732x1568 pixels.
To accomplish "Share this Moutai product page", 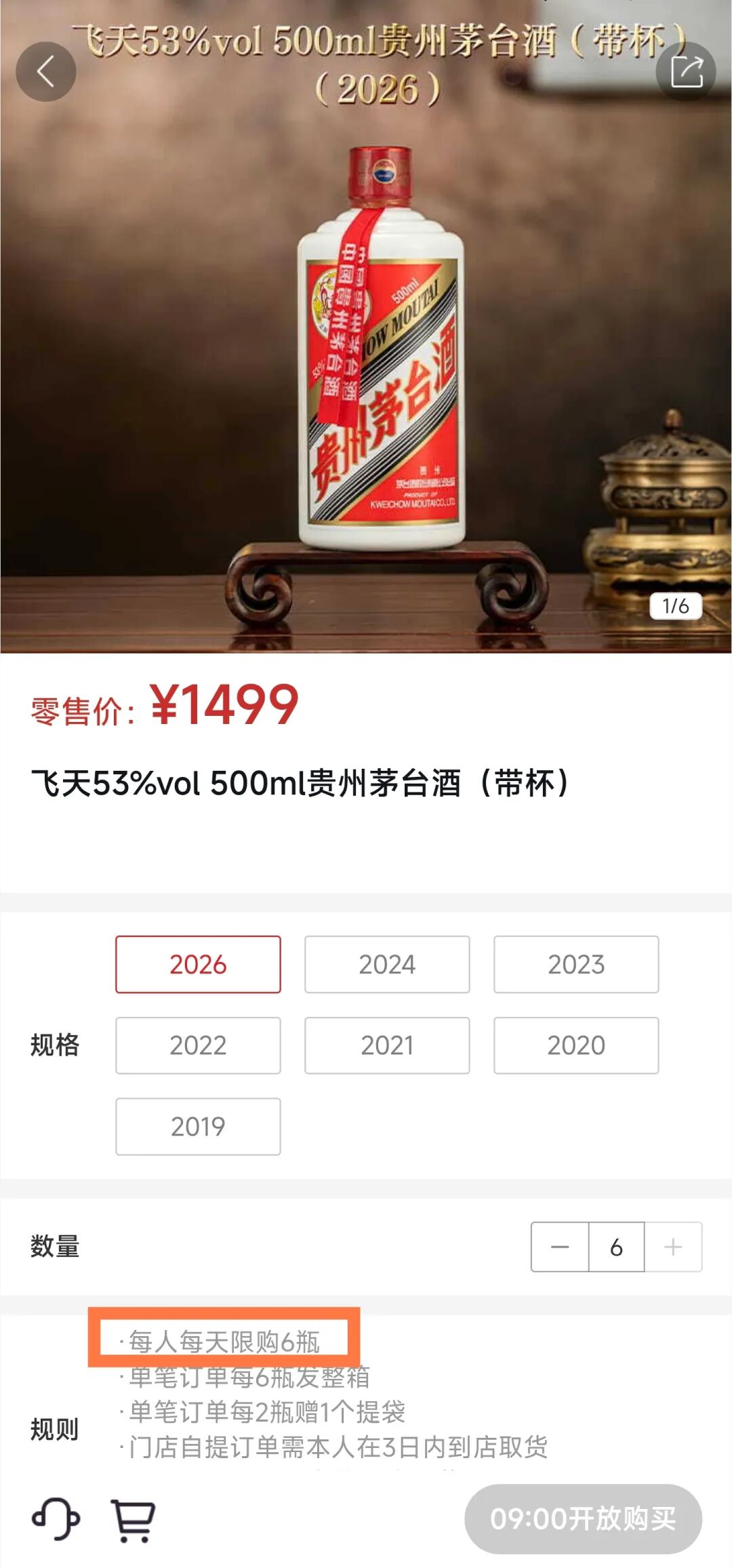I will pyautogui.click(x=686, y=72).
